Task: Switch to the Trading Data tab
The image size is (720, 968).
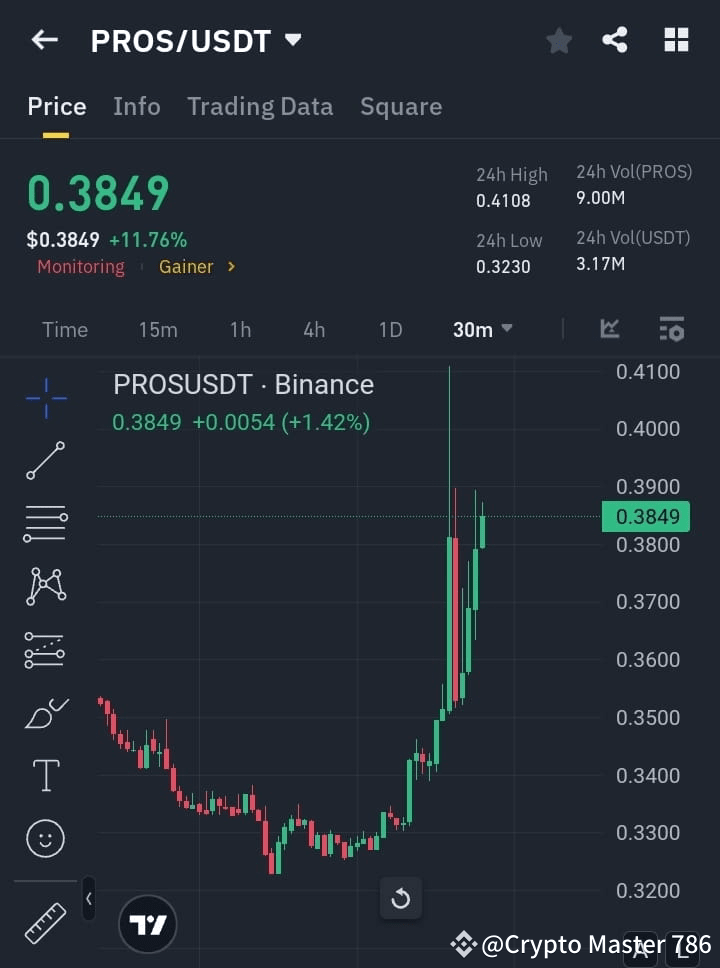Action: point(260,106)
